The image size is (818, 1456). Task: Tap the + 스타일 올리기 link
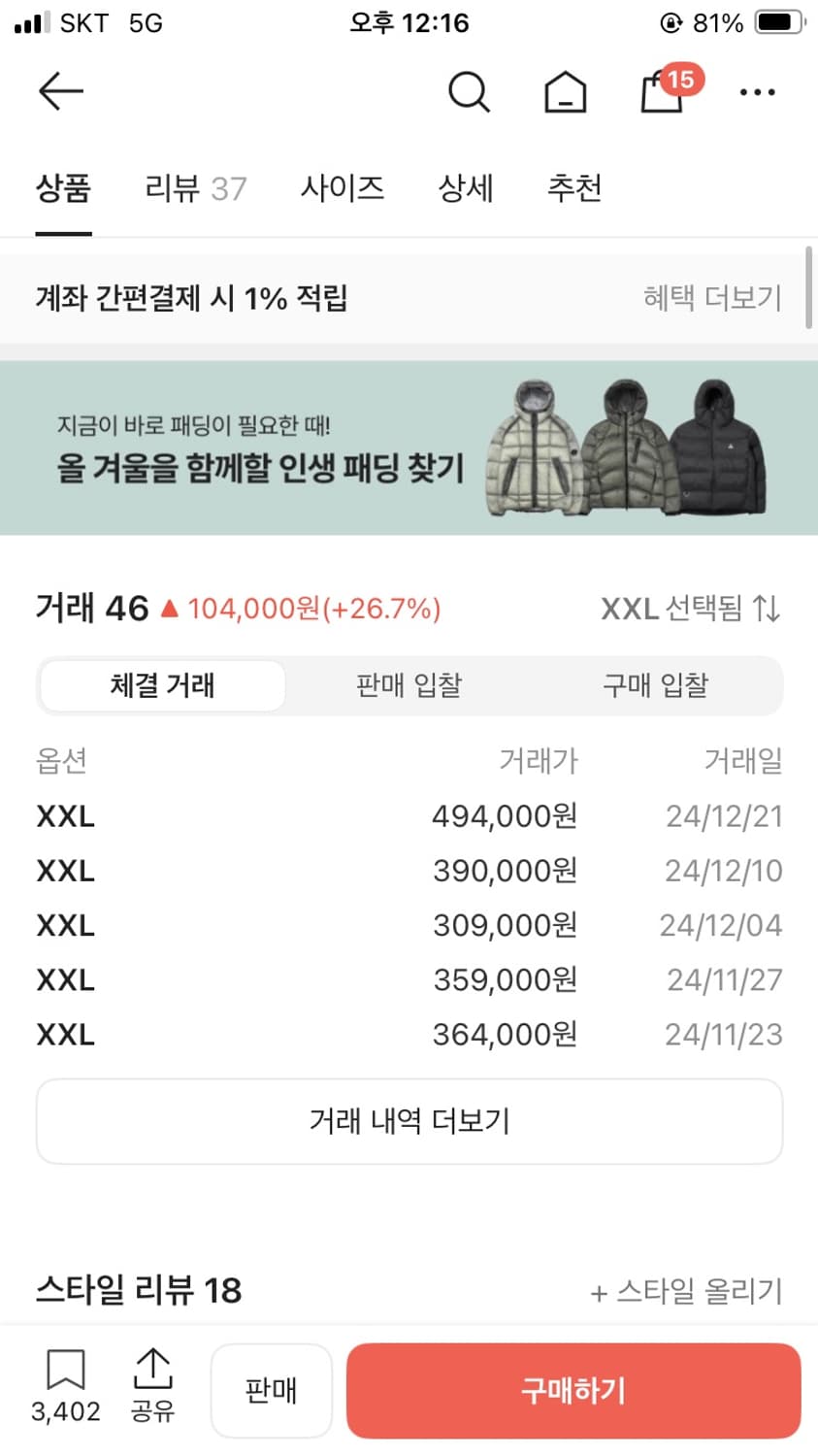click(x=685, y=1291)
